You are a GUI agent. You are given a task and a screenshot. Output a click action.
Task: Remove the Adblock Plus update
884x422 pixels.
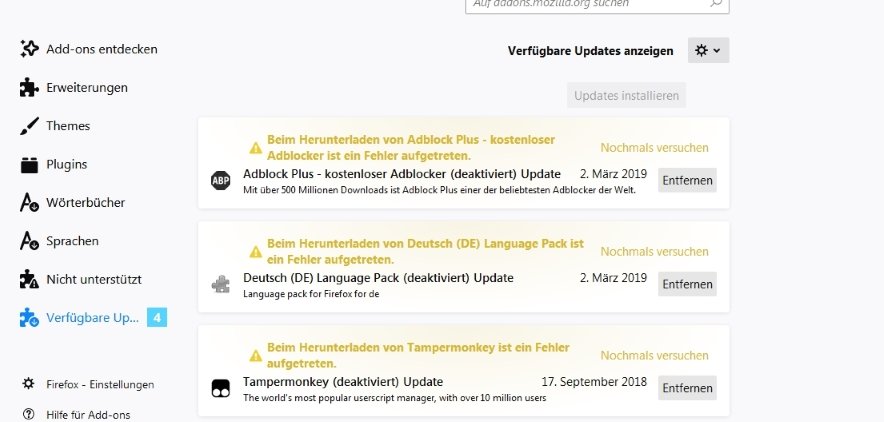point(687,180)
